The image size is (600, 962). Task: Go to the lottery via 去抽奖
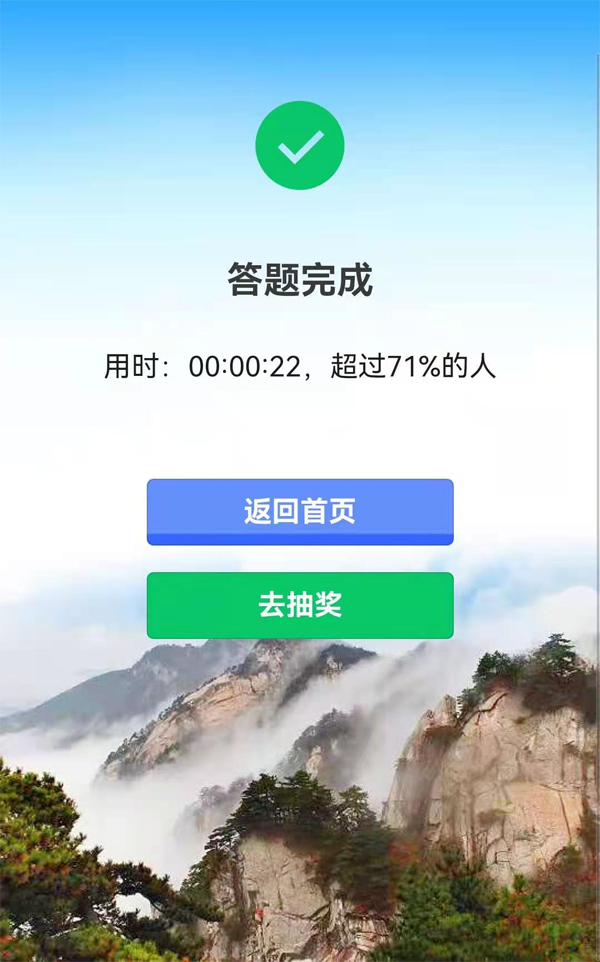click(x=300, y=605)
